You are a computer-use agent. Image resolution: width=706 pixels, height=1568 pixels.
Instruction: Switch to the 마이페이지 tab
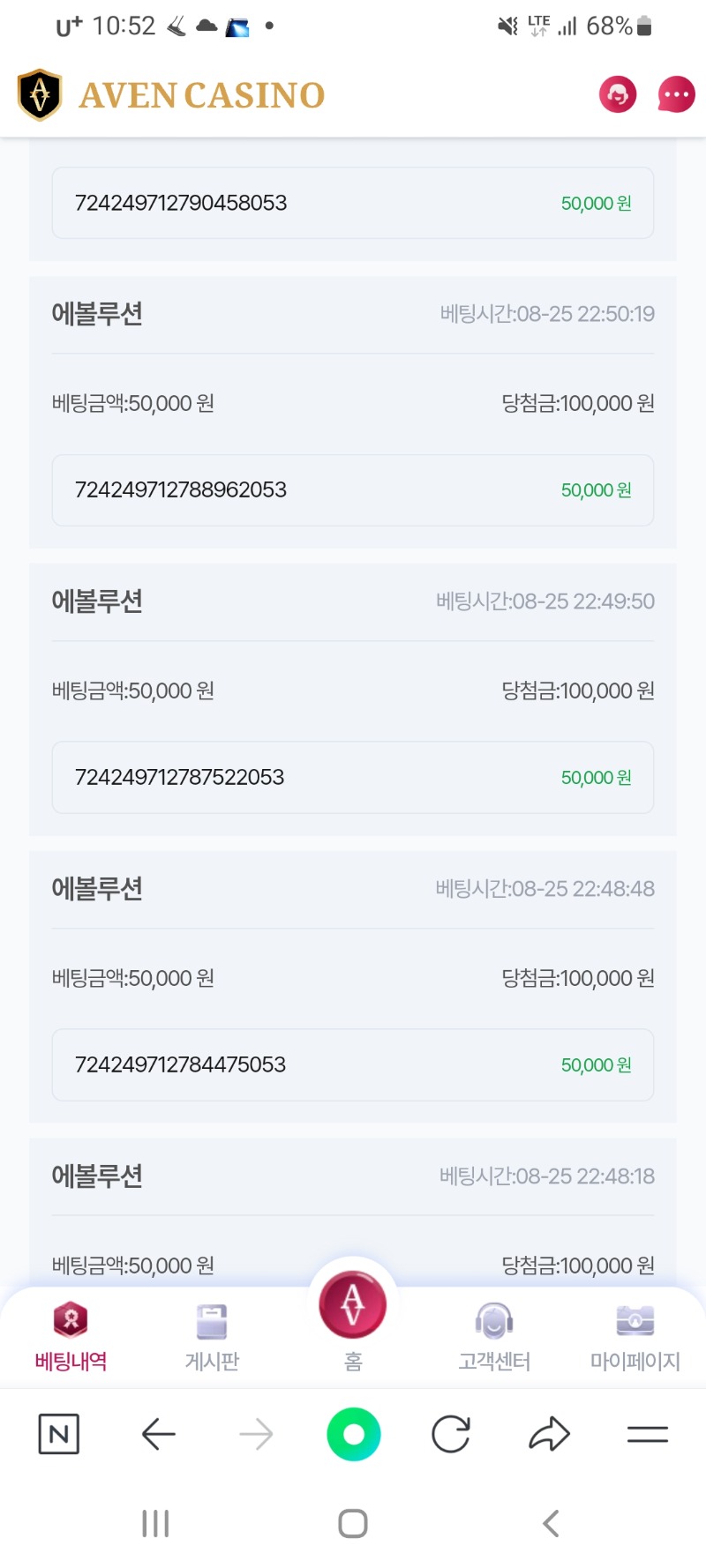635,1337
